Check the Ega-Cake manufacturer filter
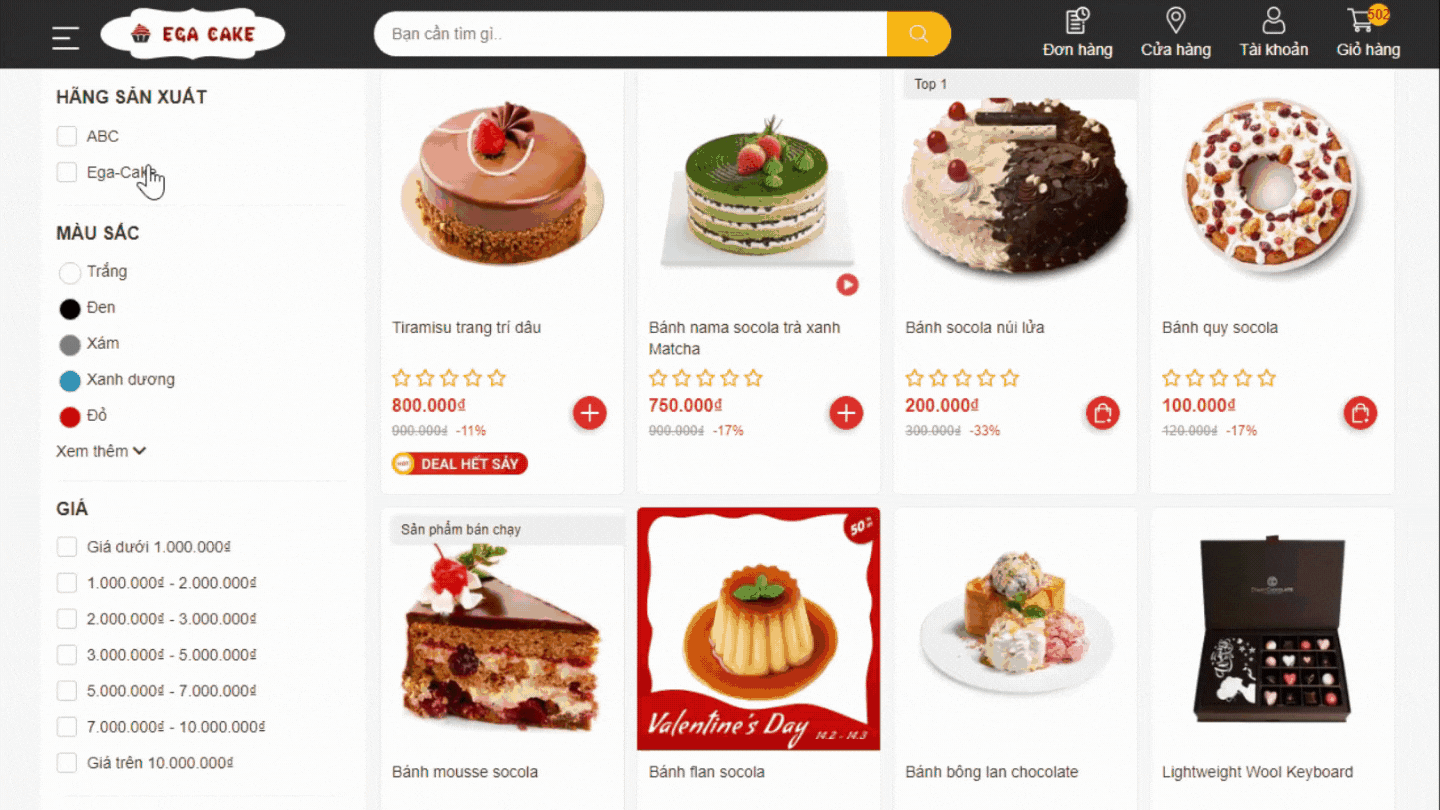The image size is (1440, 810). coord(67,172)
